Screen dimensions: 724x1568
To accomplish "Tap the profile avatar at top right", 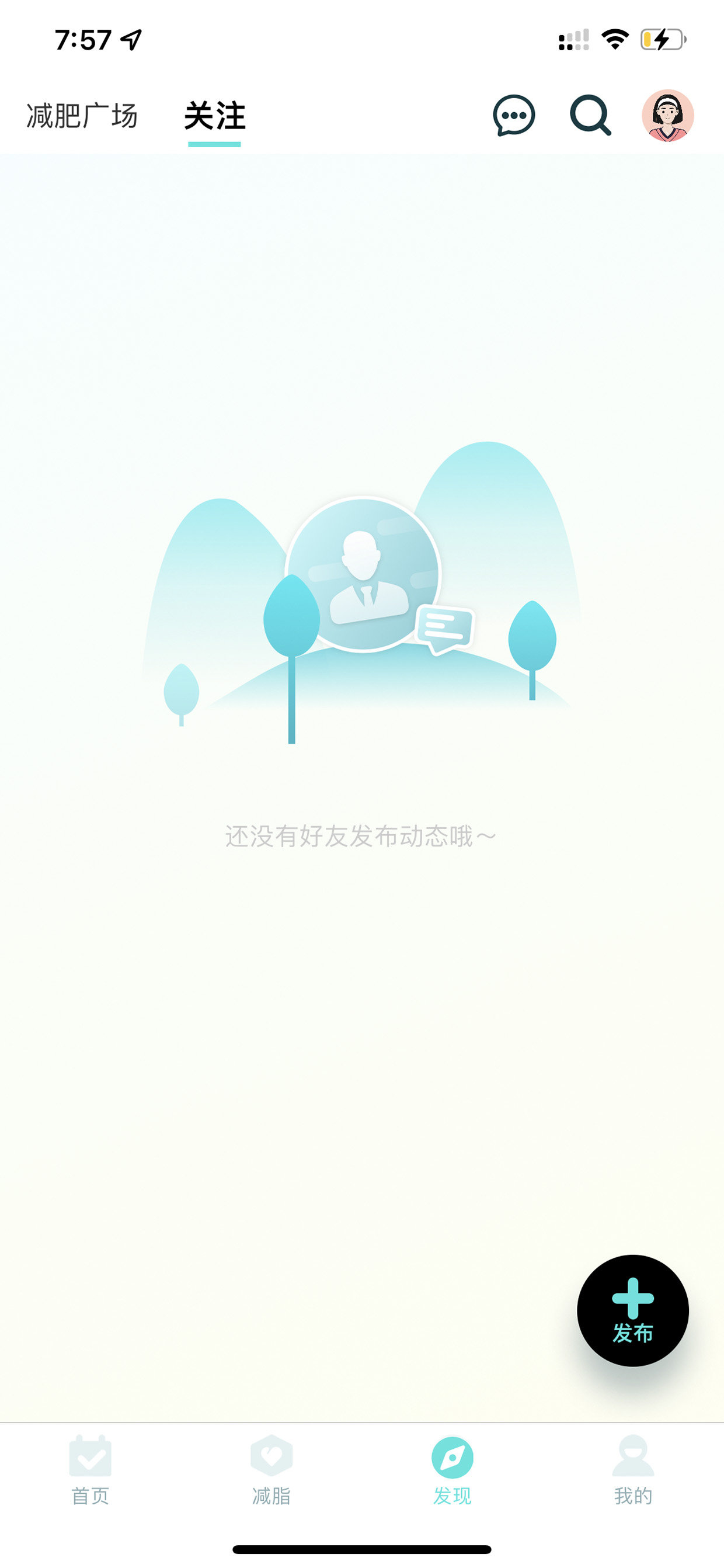I will [668, 116].
